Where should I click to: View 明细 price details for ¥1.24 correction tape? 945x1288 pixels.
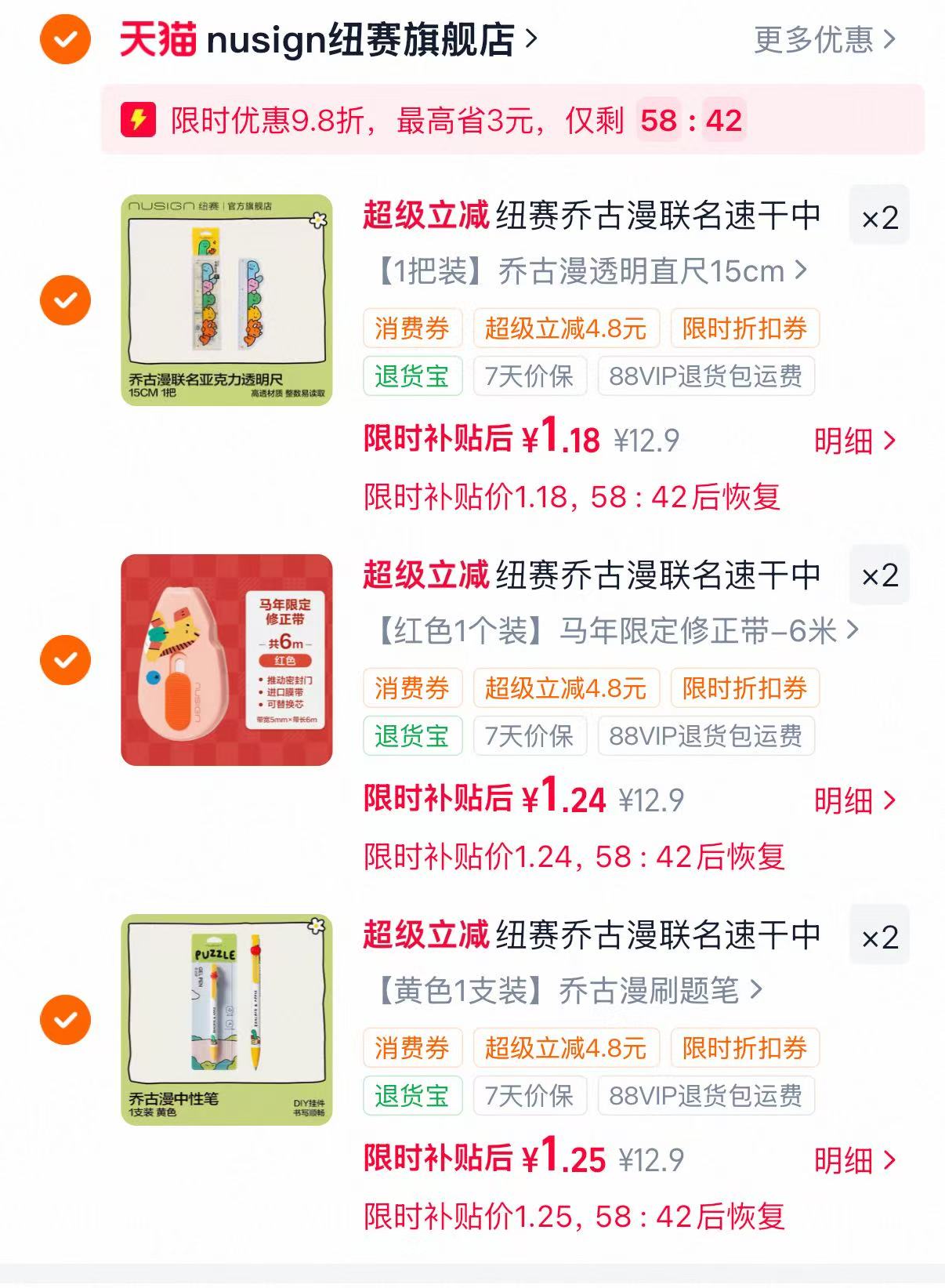[x=854, y=800]
